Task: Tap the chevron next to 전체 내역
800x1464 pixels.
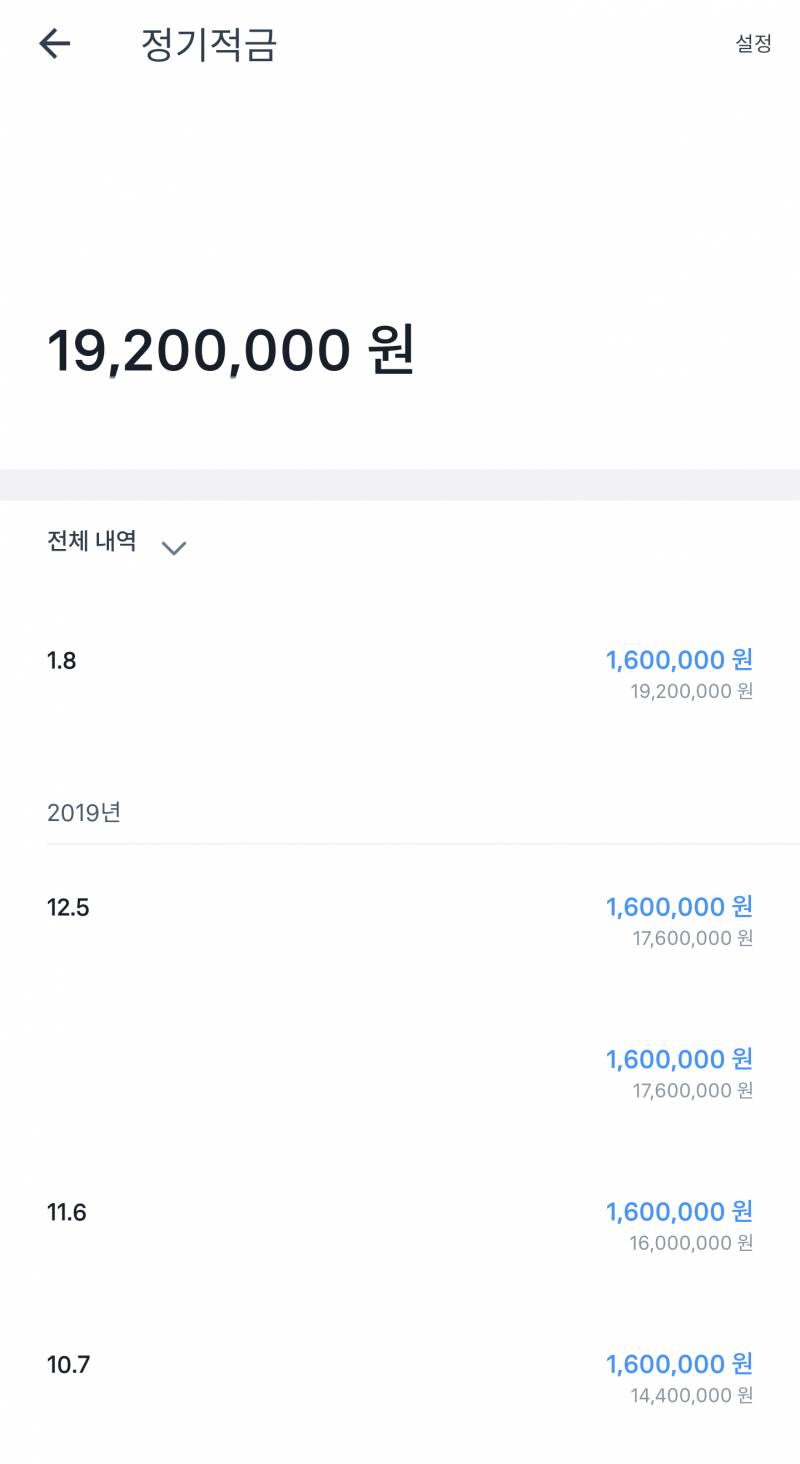Action: pyautogui.click(x=173, y=548)
